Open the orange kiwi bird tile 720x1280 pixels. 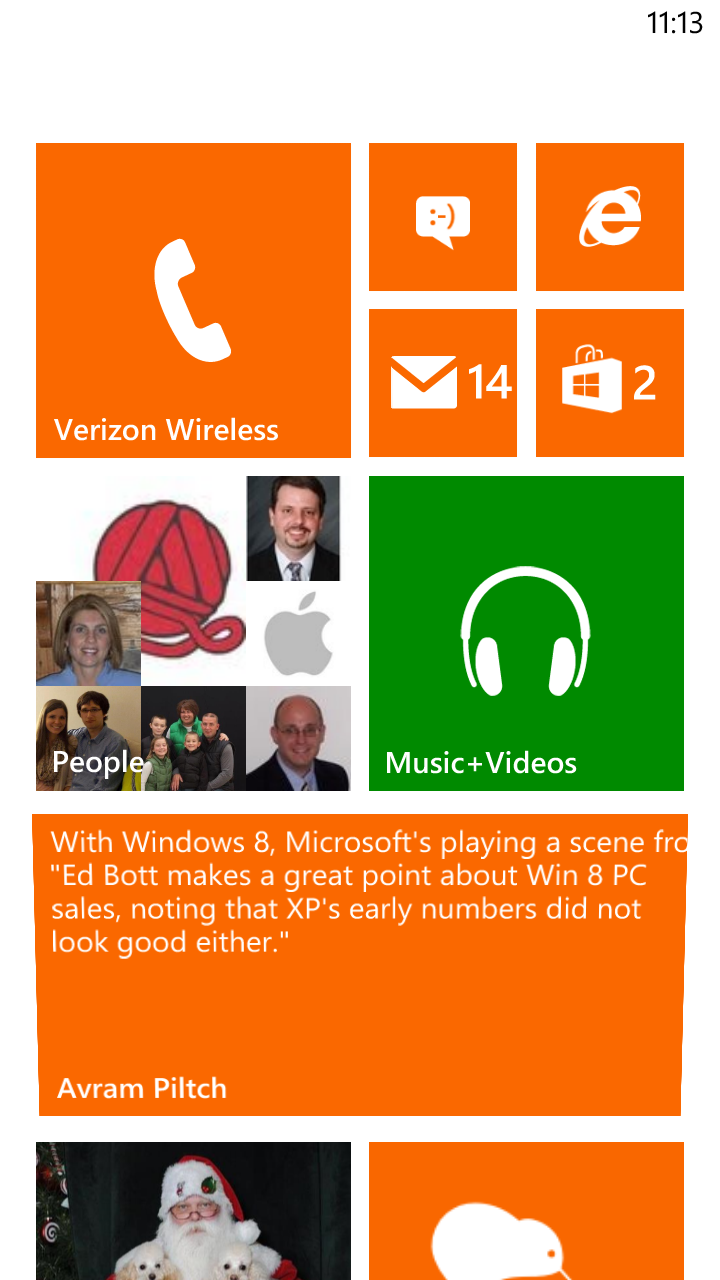(x=526, y=1212)
